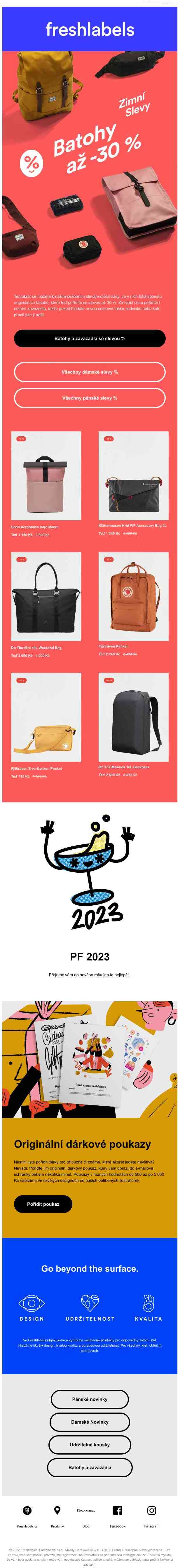View the Ucon Acrobatics Hajo Macro backpack
The image size is (178, 1568).
(x=46, y=475)
